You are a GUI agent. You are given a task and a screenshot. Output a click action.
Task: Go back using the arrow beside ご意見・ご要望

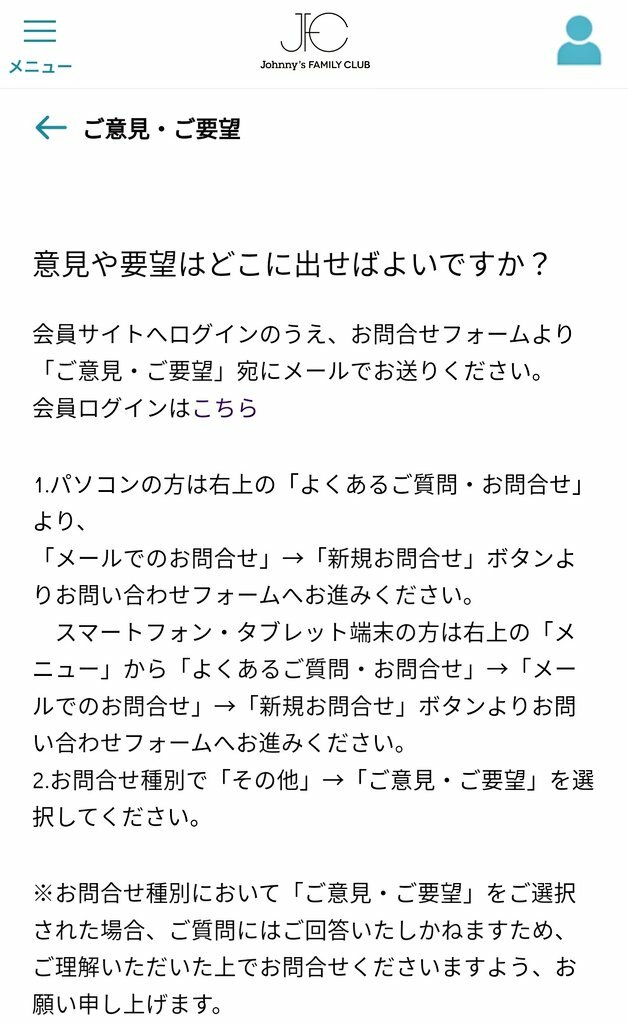pos(50,127)
